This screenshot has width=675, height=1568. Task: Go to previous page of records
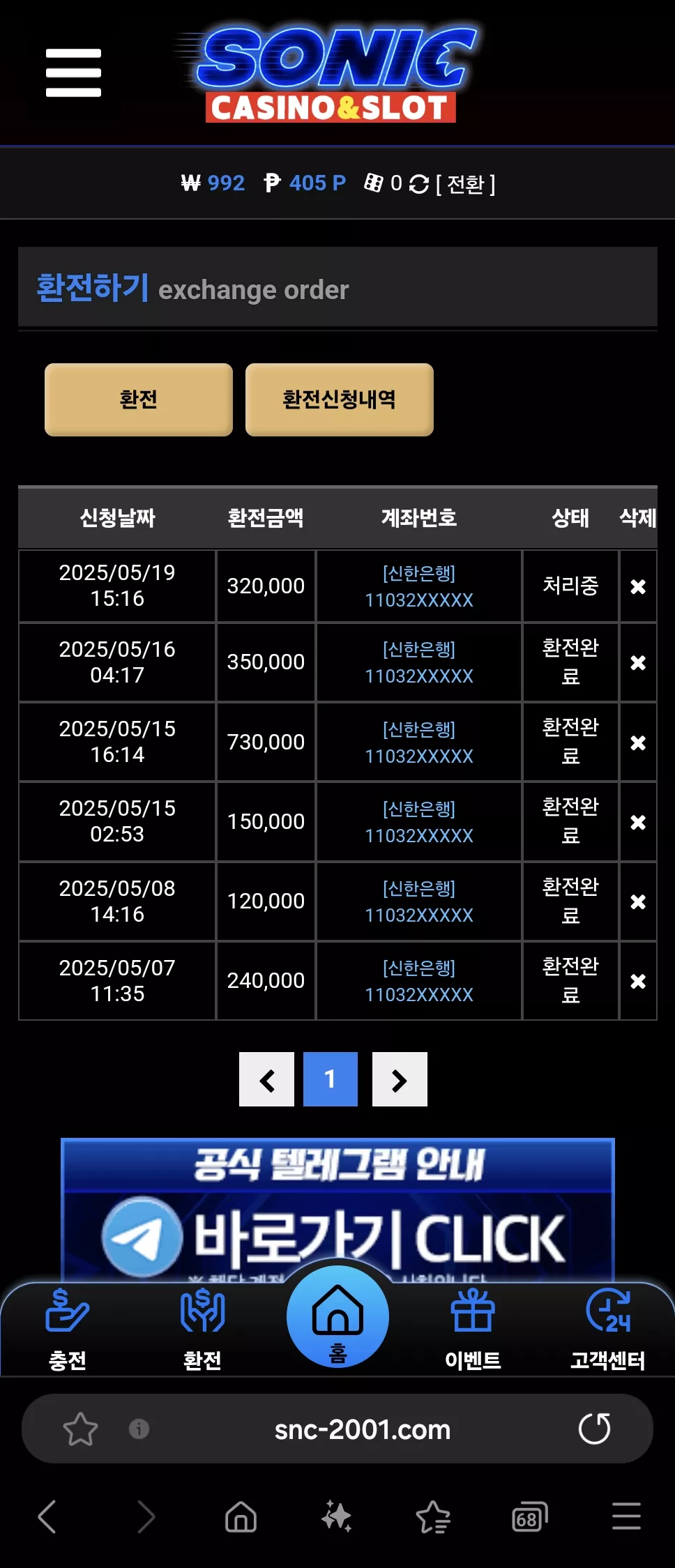[266, 1079]
